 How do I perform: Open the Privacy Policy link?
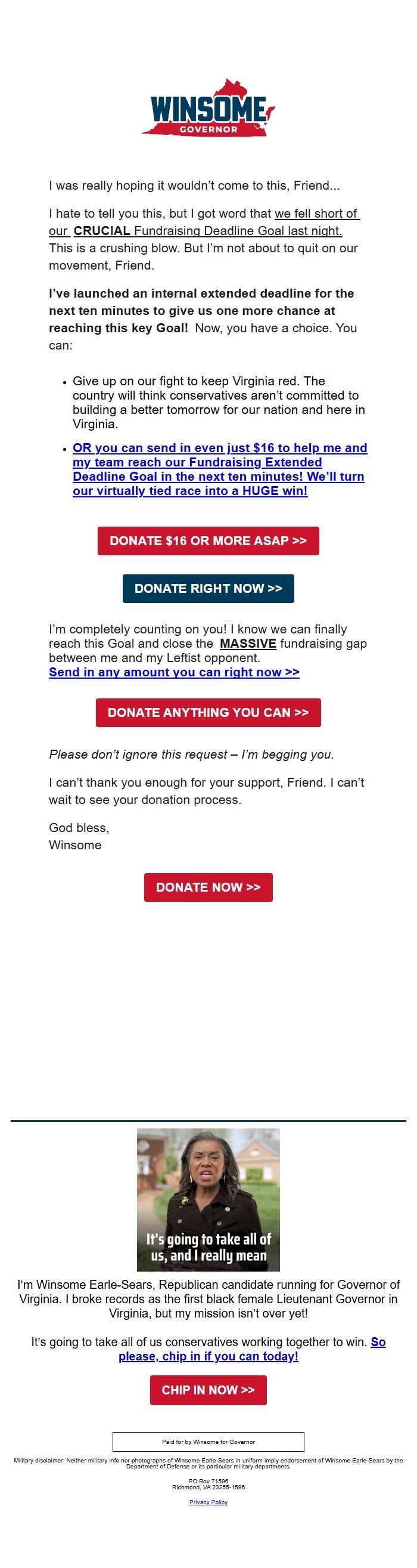point(208,1502)
